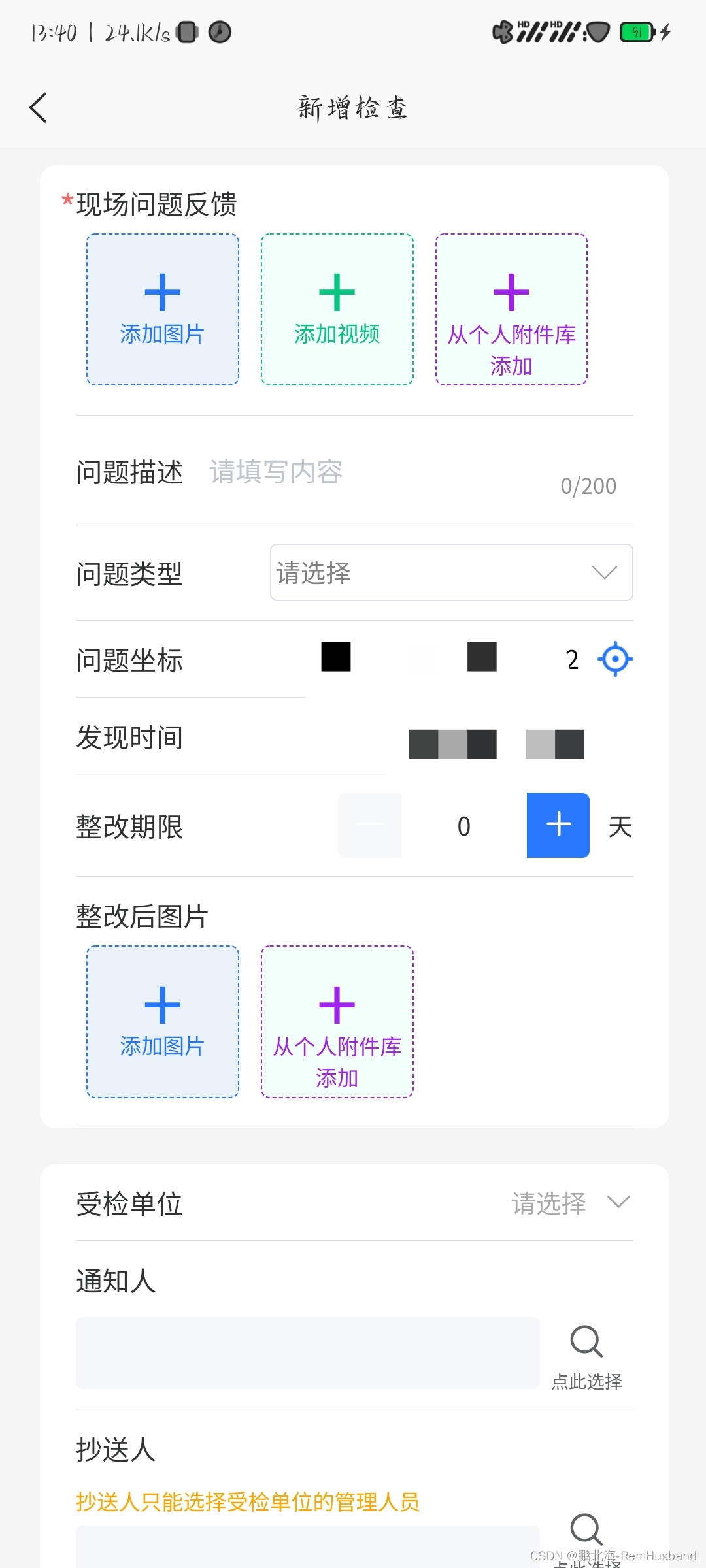
Task: Decrease 整改期限 with the minus button
Action: (369, 825)
